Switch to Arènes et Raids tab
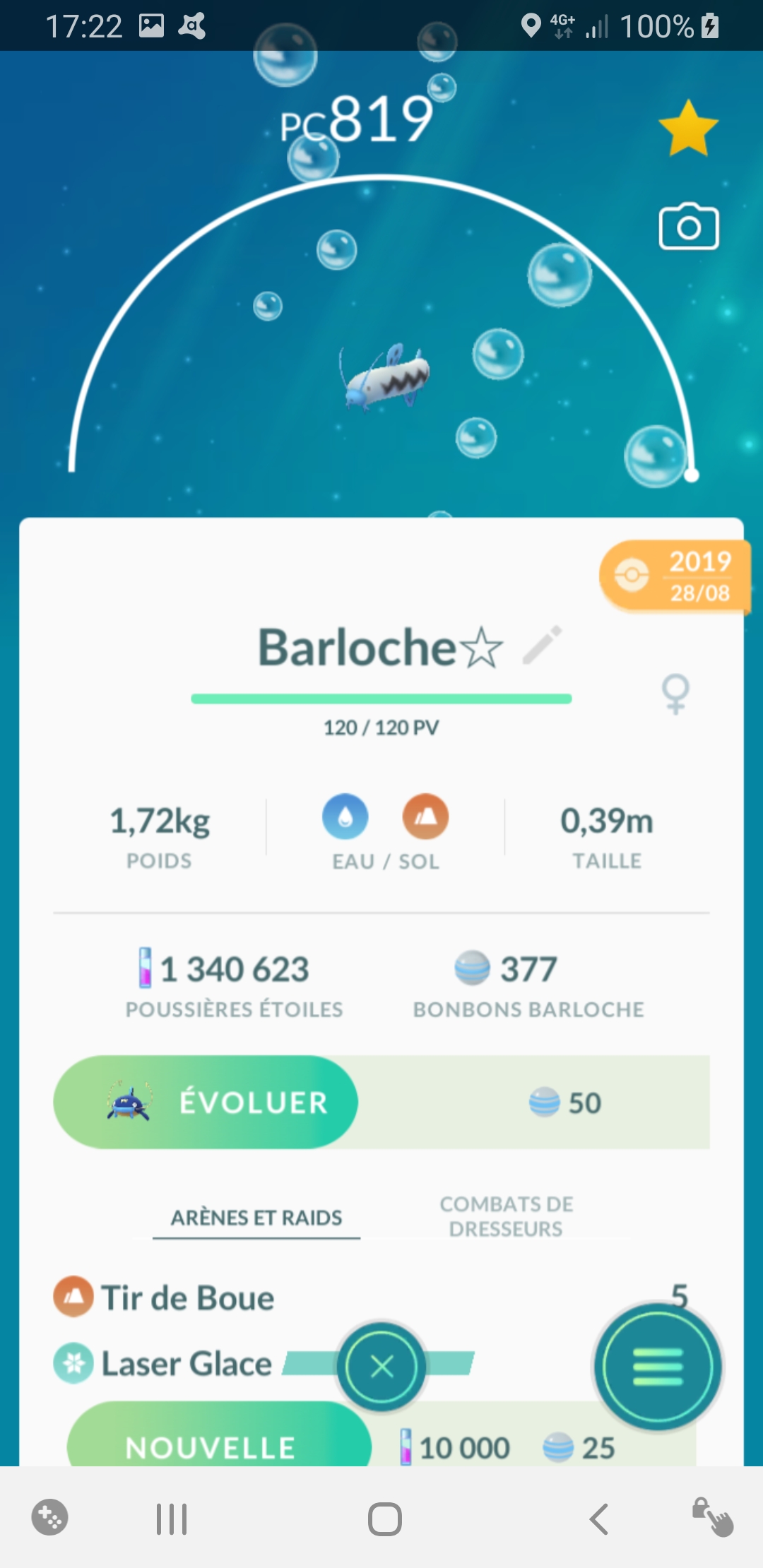 [256, 1218]
